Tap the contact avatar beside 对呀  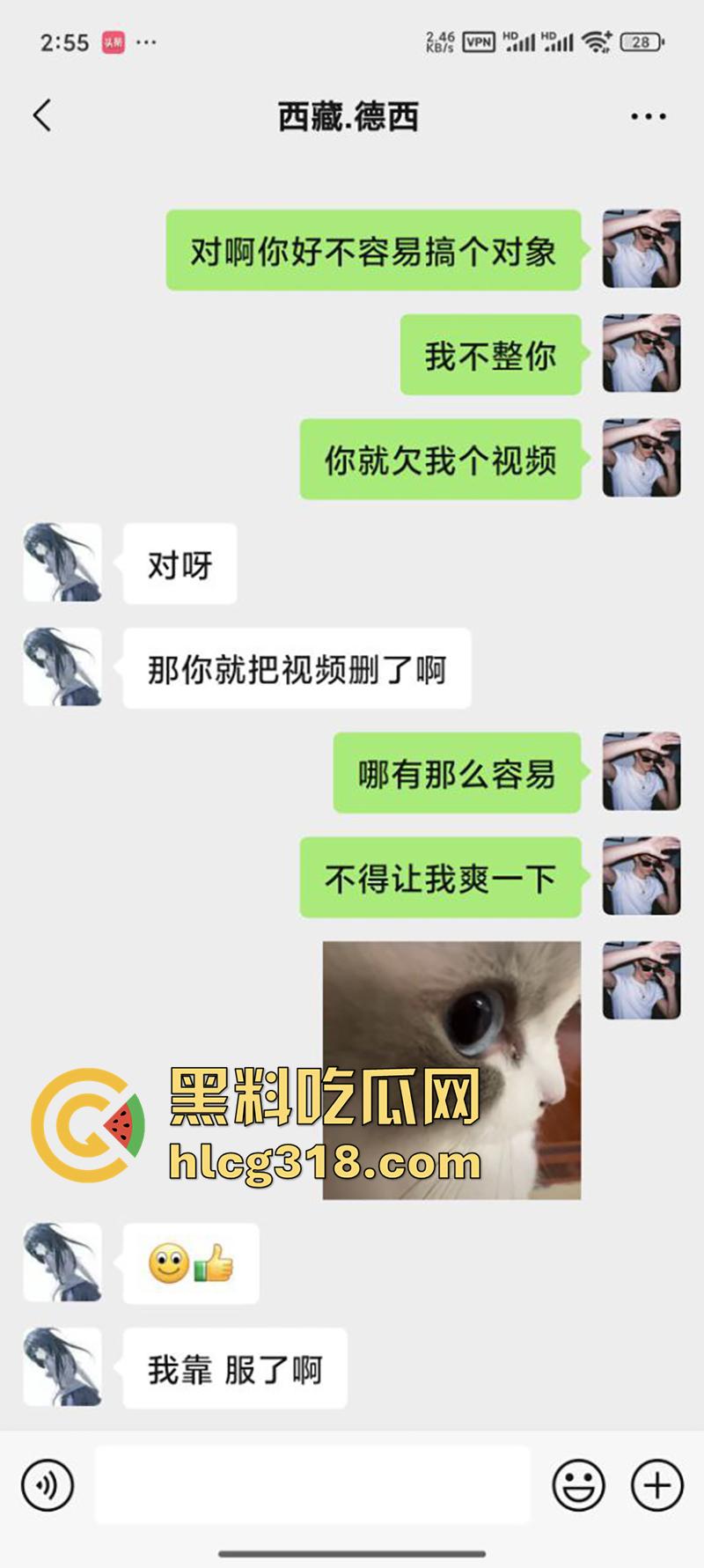pyautogui.click(x=62, y=564)
